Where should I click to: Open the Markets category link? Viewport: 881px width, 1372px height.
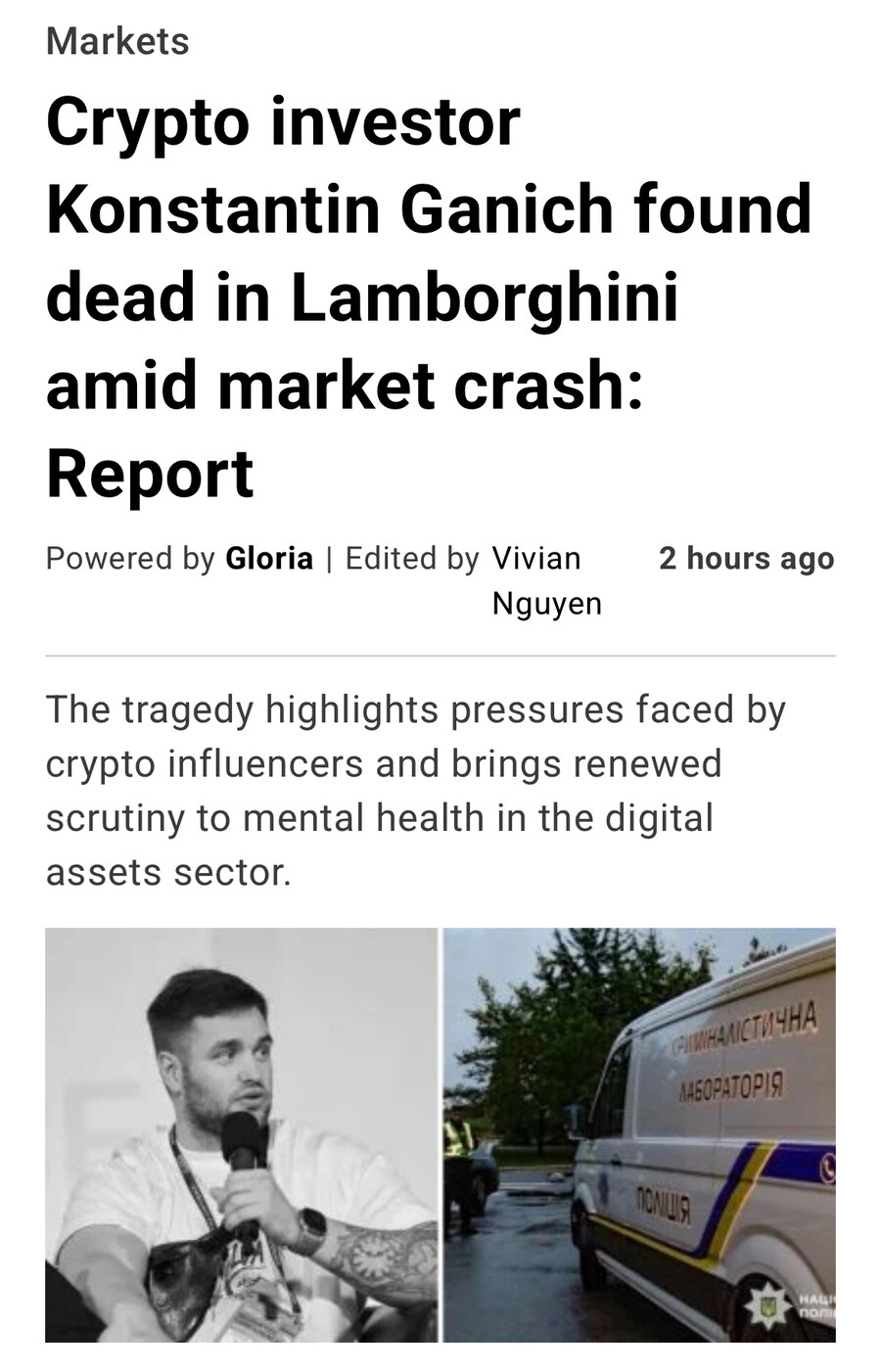[117, 41]
